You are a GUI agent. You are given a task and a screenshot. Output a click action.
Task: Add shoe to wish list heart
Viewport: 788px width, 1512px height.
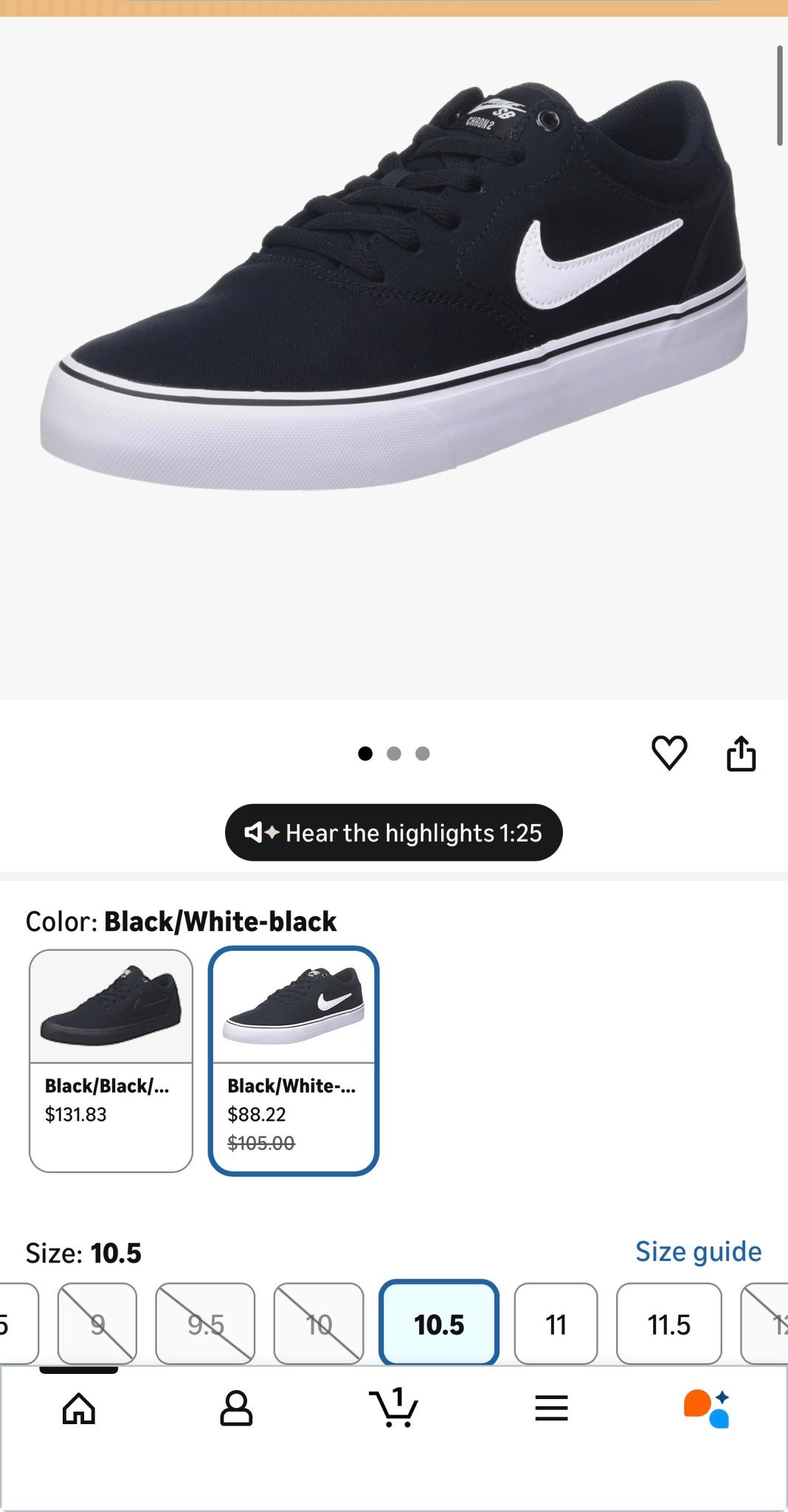click(x=669, y=753)
